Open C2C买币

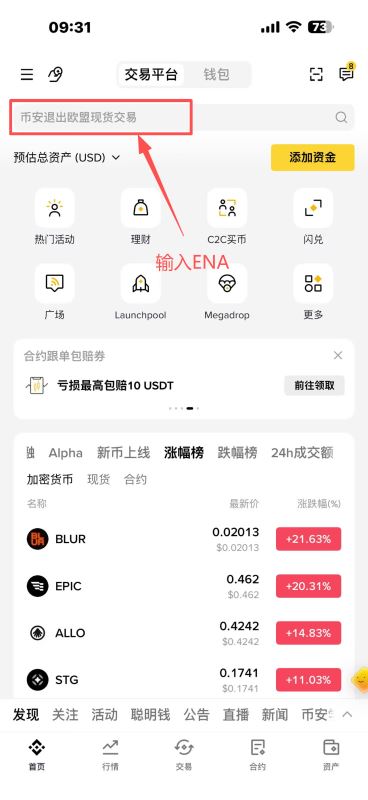point(227,216)
